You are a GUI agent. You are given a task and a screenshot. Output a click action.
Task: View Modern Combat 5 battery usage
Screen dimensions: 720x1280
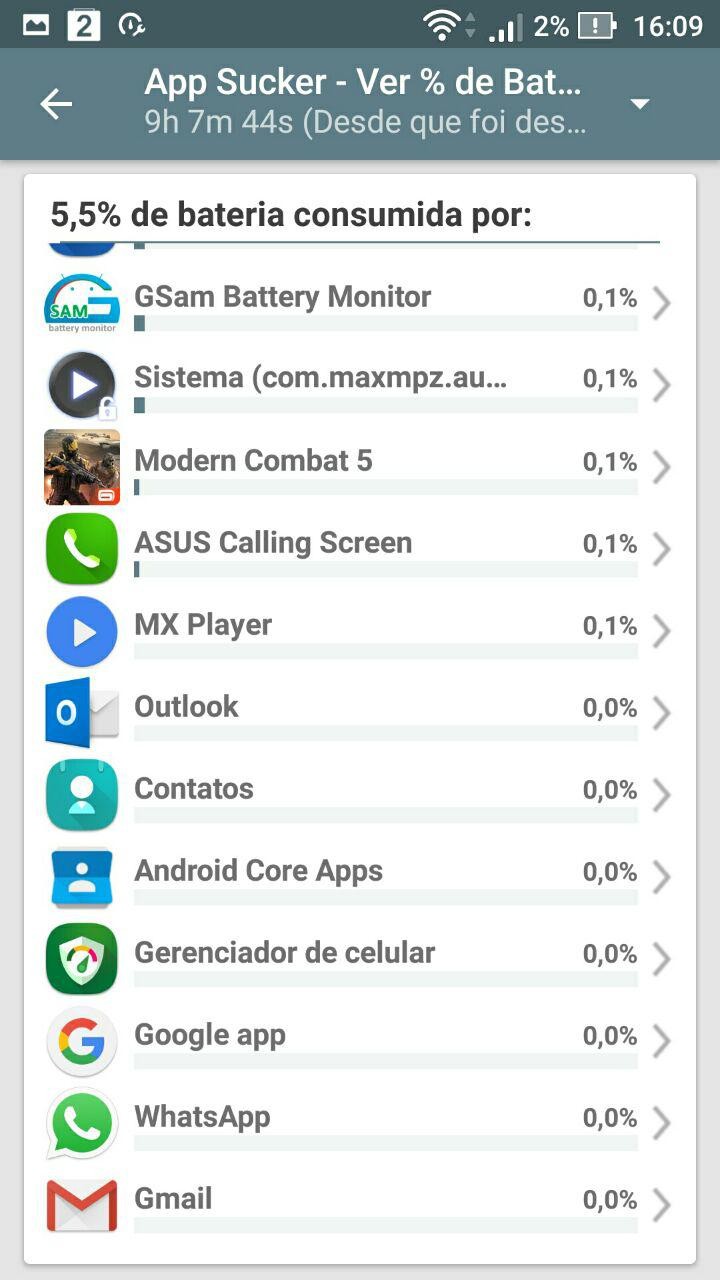(360, 467)
